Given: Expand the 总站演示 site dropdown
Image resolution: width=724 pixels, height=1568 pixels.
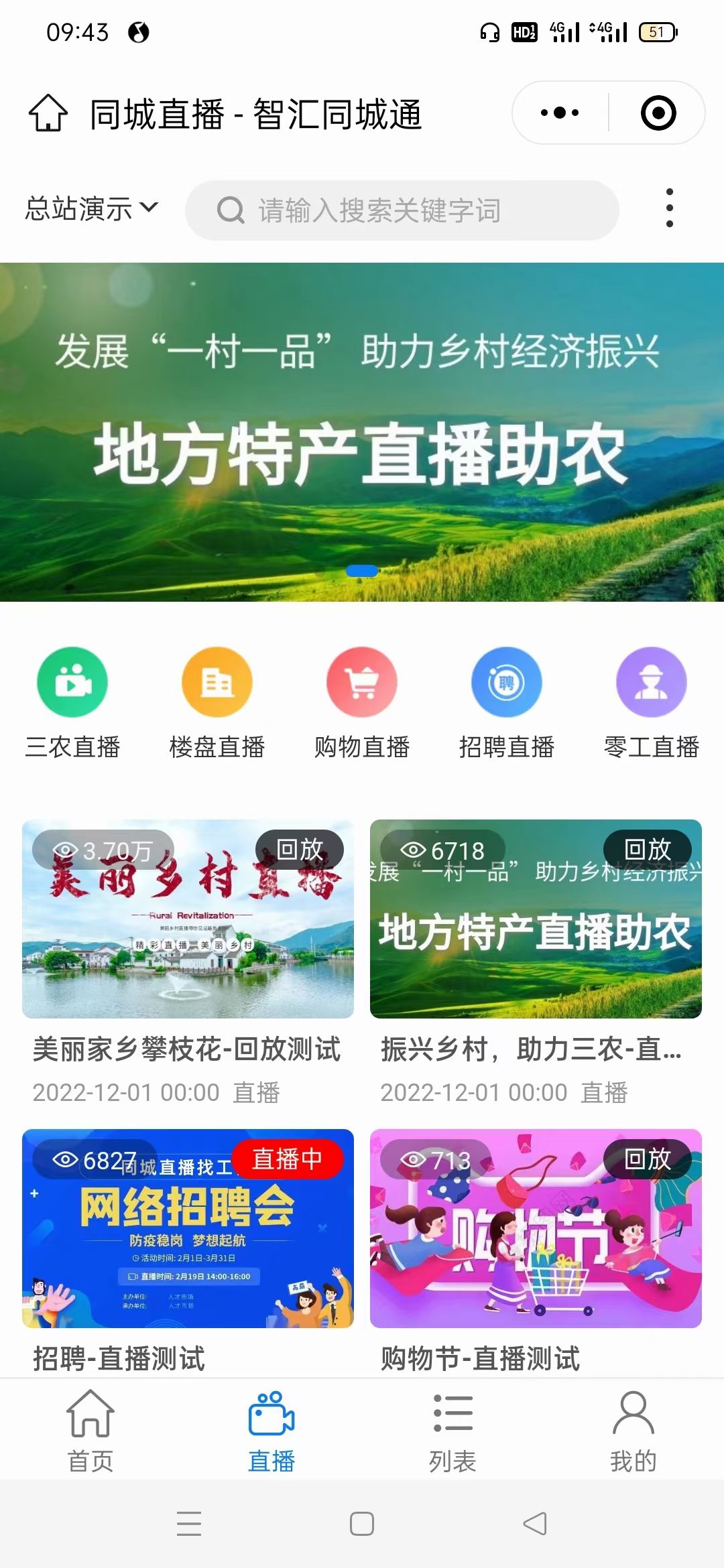Looking at the screenshot, I should point(91,209).
